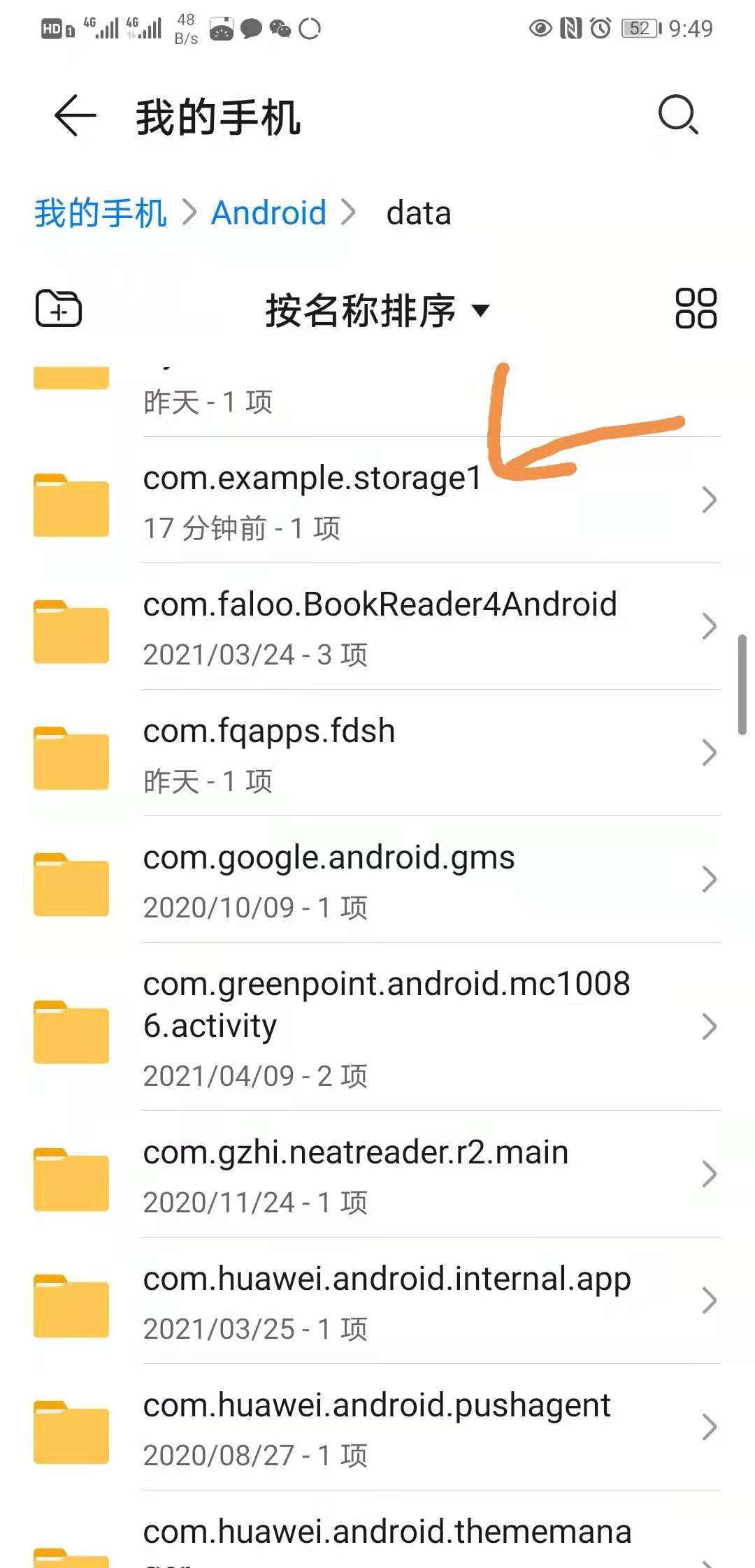755x1568 pixels.
Task: Open the com.example.storage1 folder icon
Action: (71, 503)
